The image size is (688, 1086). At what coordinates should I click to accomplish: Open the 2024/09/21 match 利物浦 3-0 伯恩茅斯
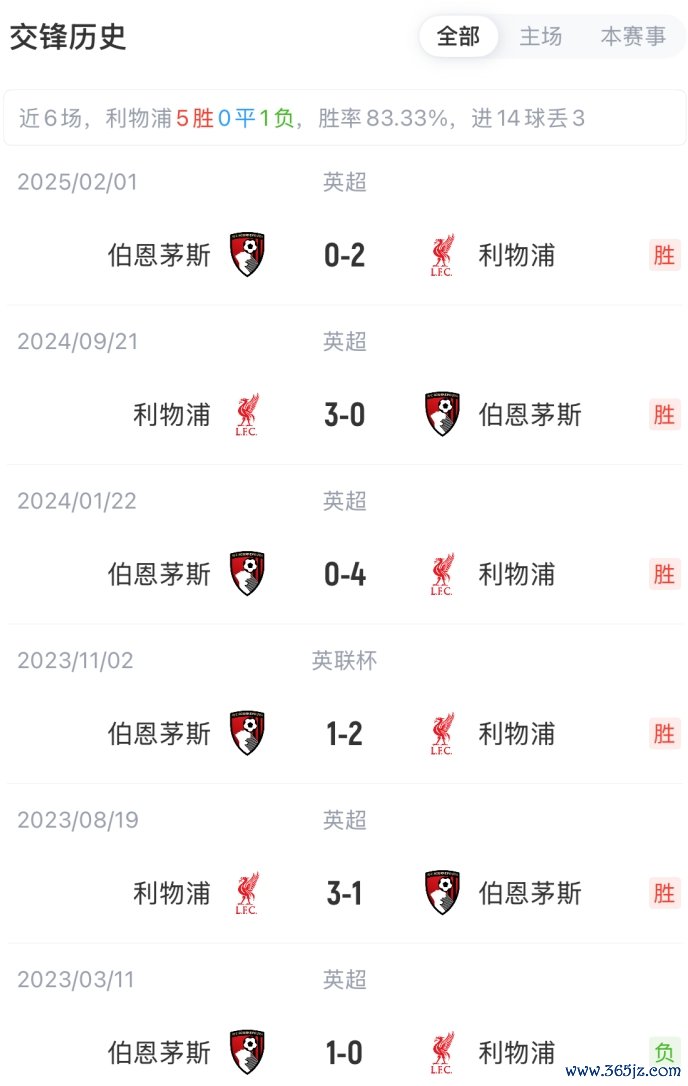point(344,414)
